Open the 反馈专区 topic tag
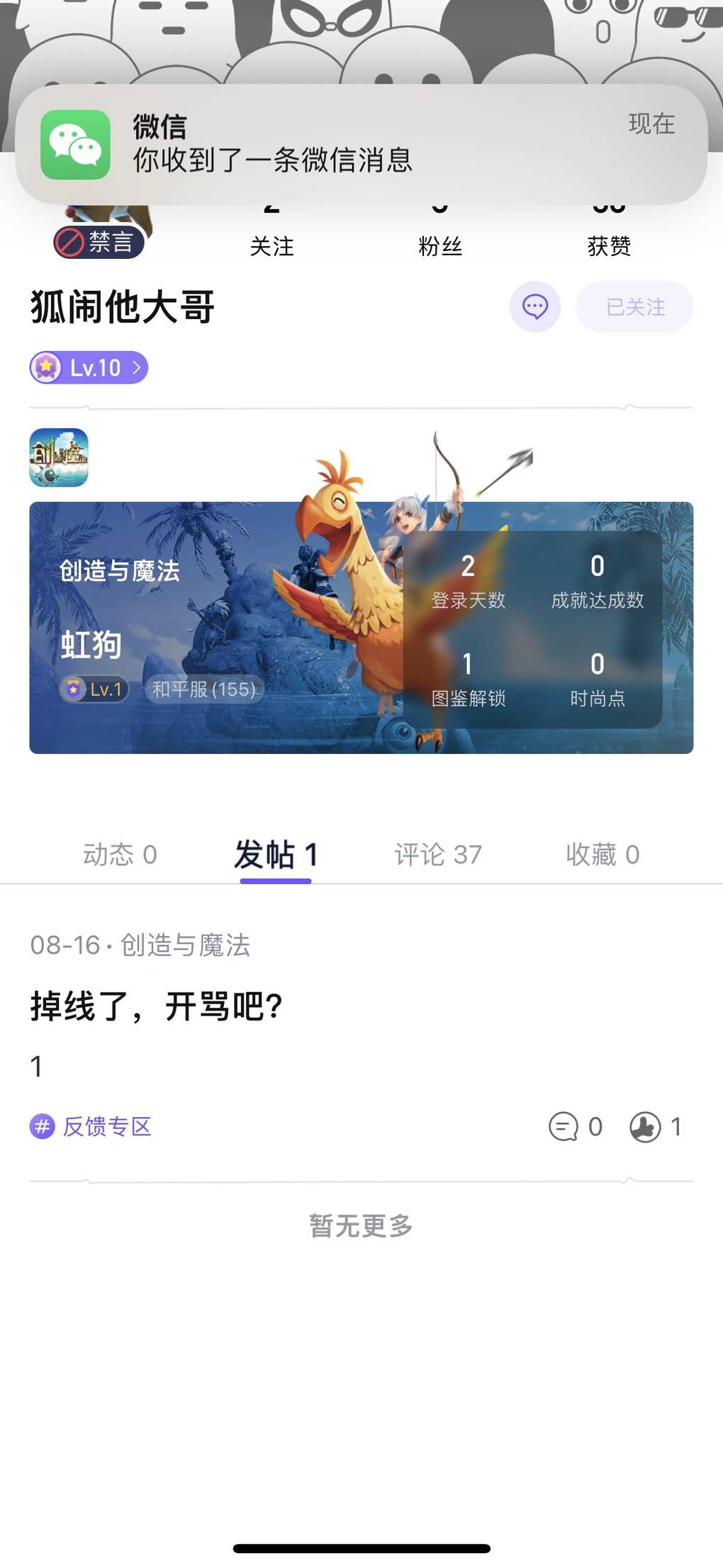The width and height of the screenshot is (723, 1568). (x=92, y=1126)
